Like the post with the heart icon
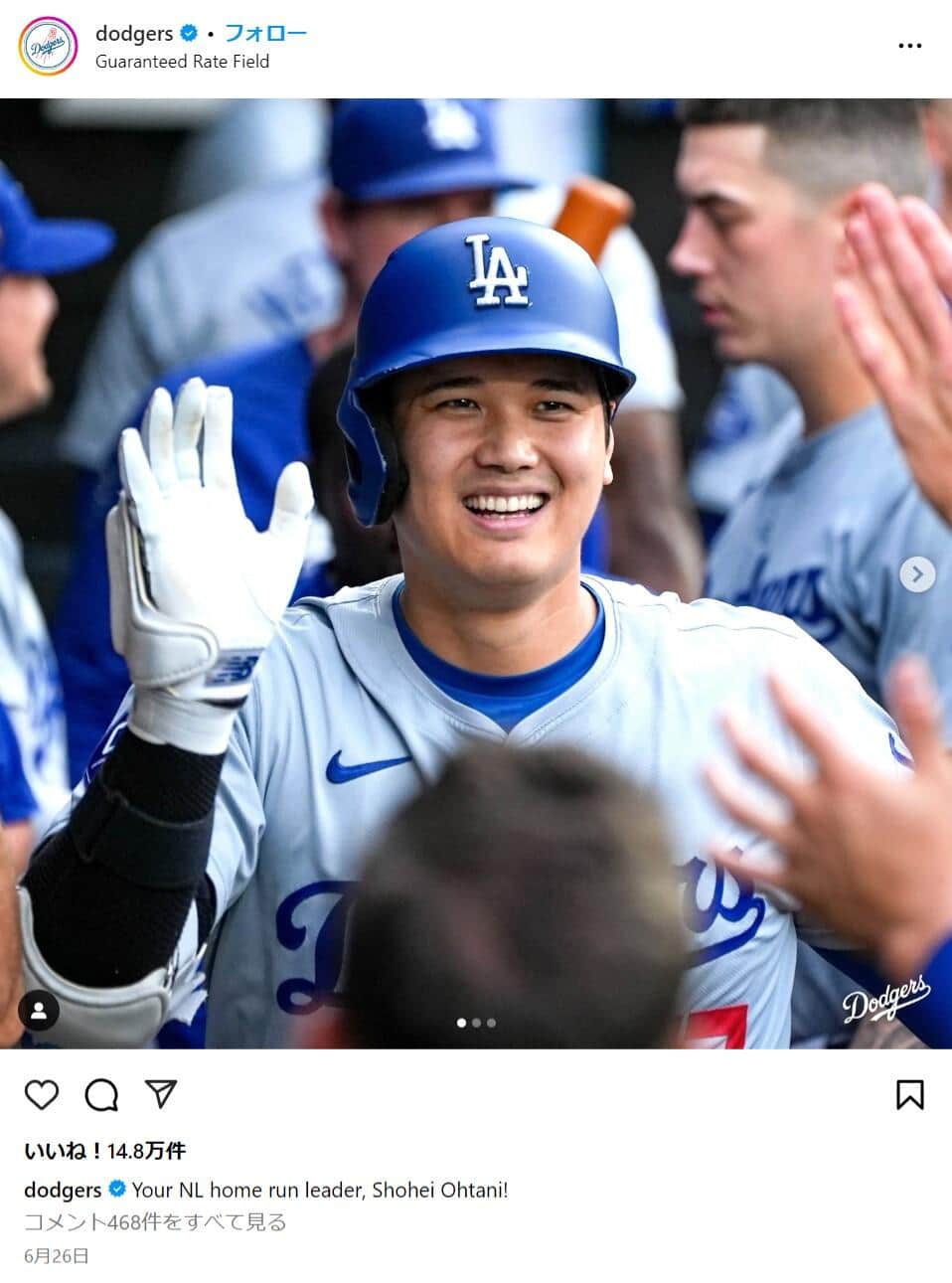Image resolution: width=952 pixels, height=1283 pixels. (x=42, y=1095)
